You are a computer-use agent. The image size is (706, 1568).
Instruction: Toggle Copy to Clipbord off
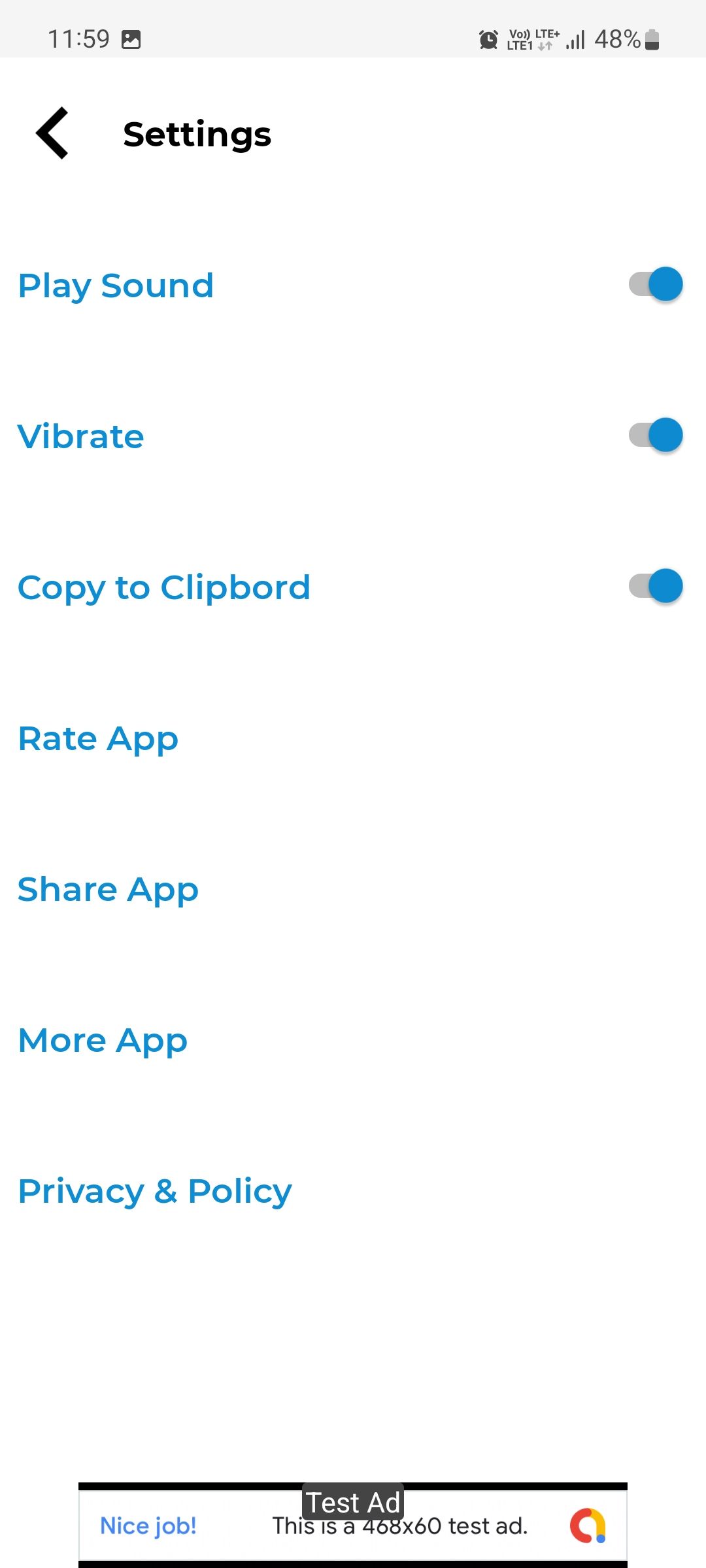pos(655,586)
